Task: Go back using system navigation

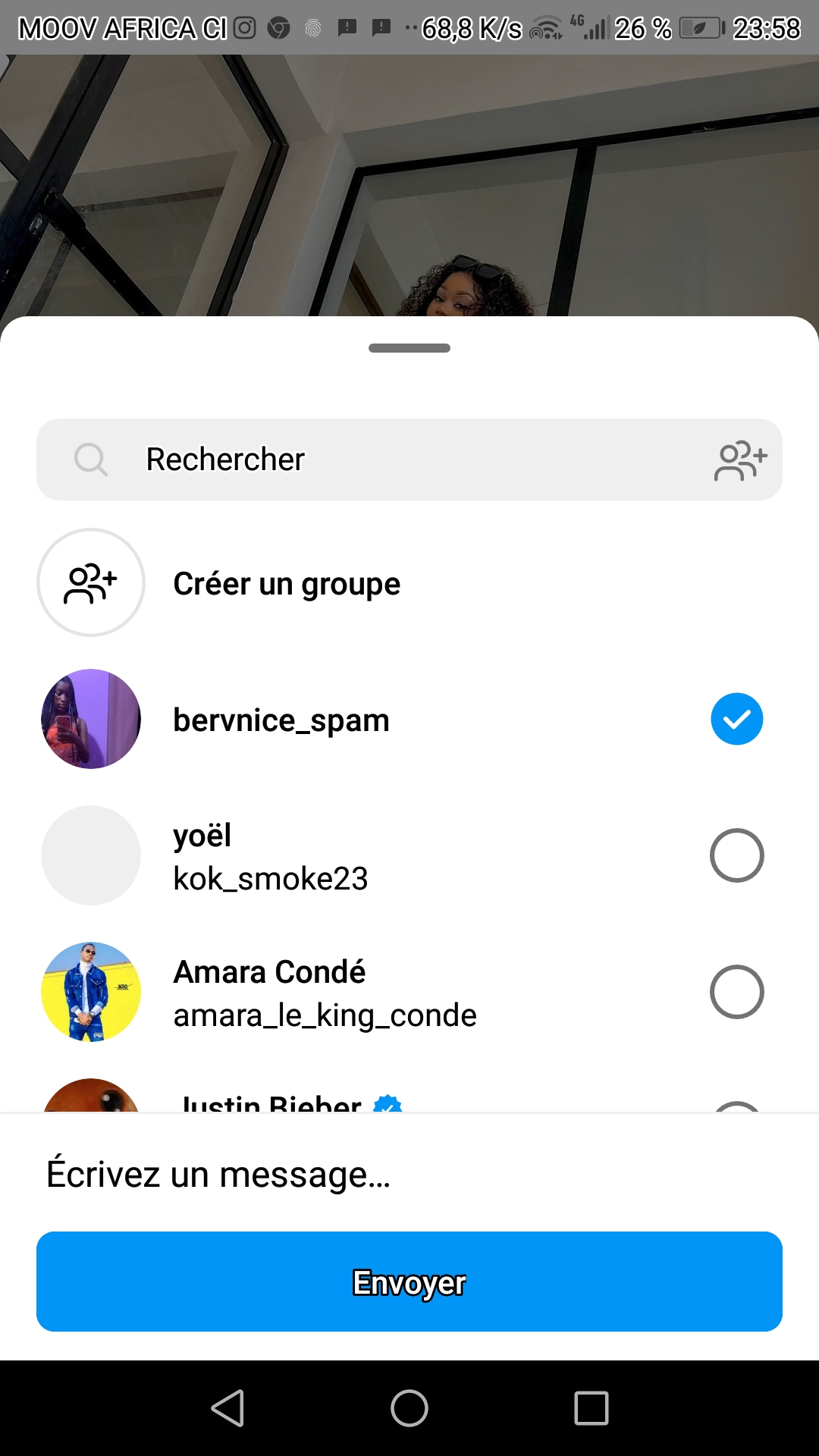Action: pyautogui.click(x=227, y=1408)
